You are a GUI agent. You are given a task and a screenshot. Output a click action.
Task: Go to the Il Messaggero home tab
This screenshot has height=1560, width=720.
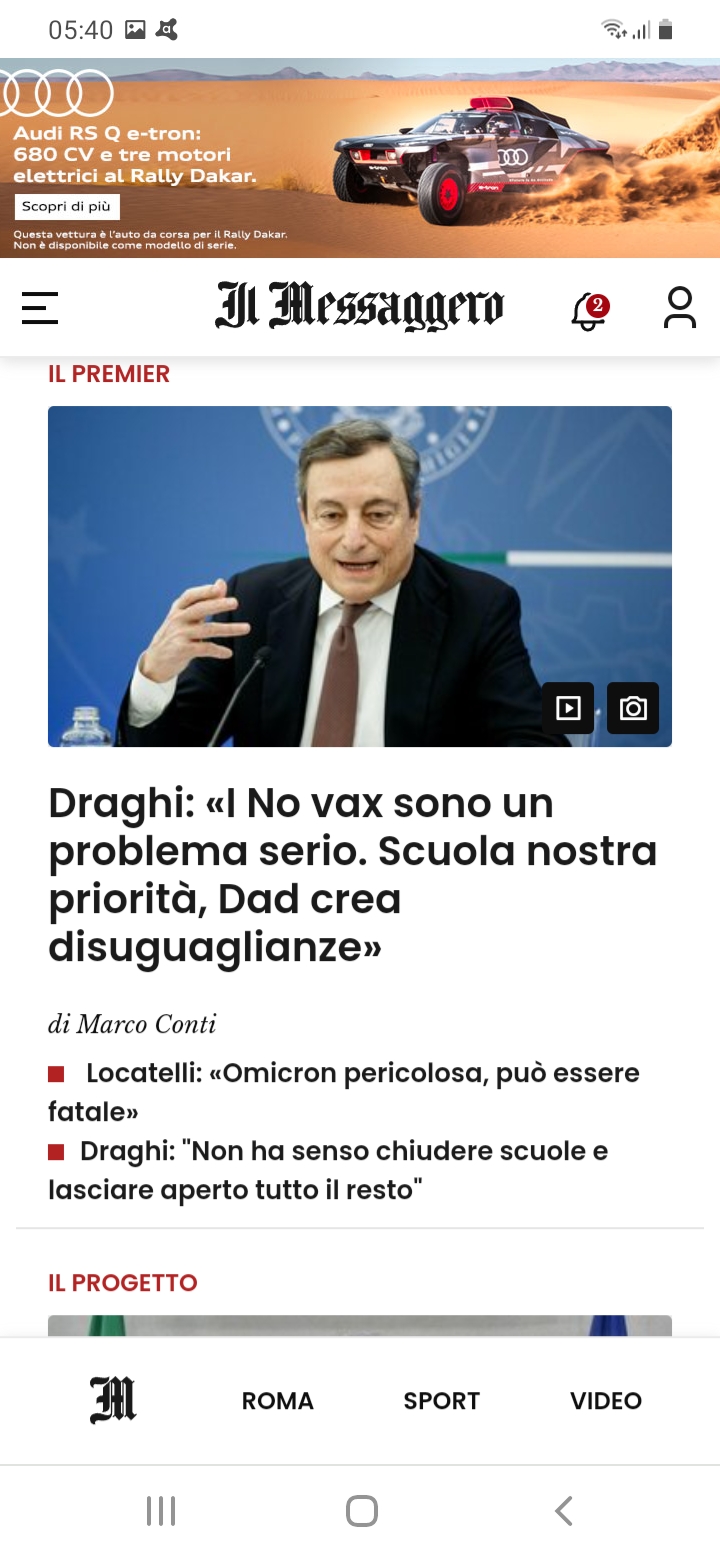tap(113, 1400)
